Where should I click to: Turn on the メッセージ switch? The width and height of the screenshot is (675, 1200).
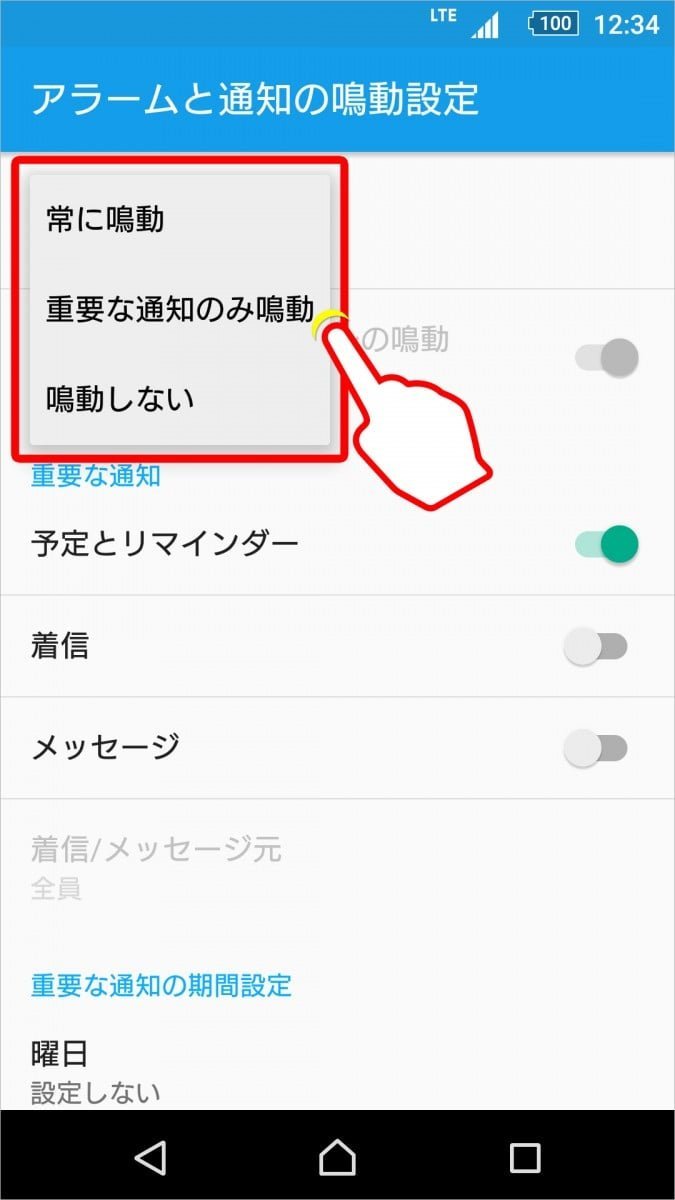pos(596,748)
